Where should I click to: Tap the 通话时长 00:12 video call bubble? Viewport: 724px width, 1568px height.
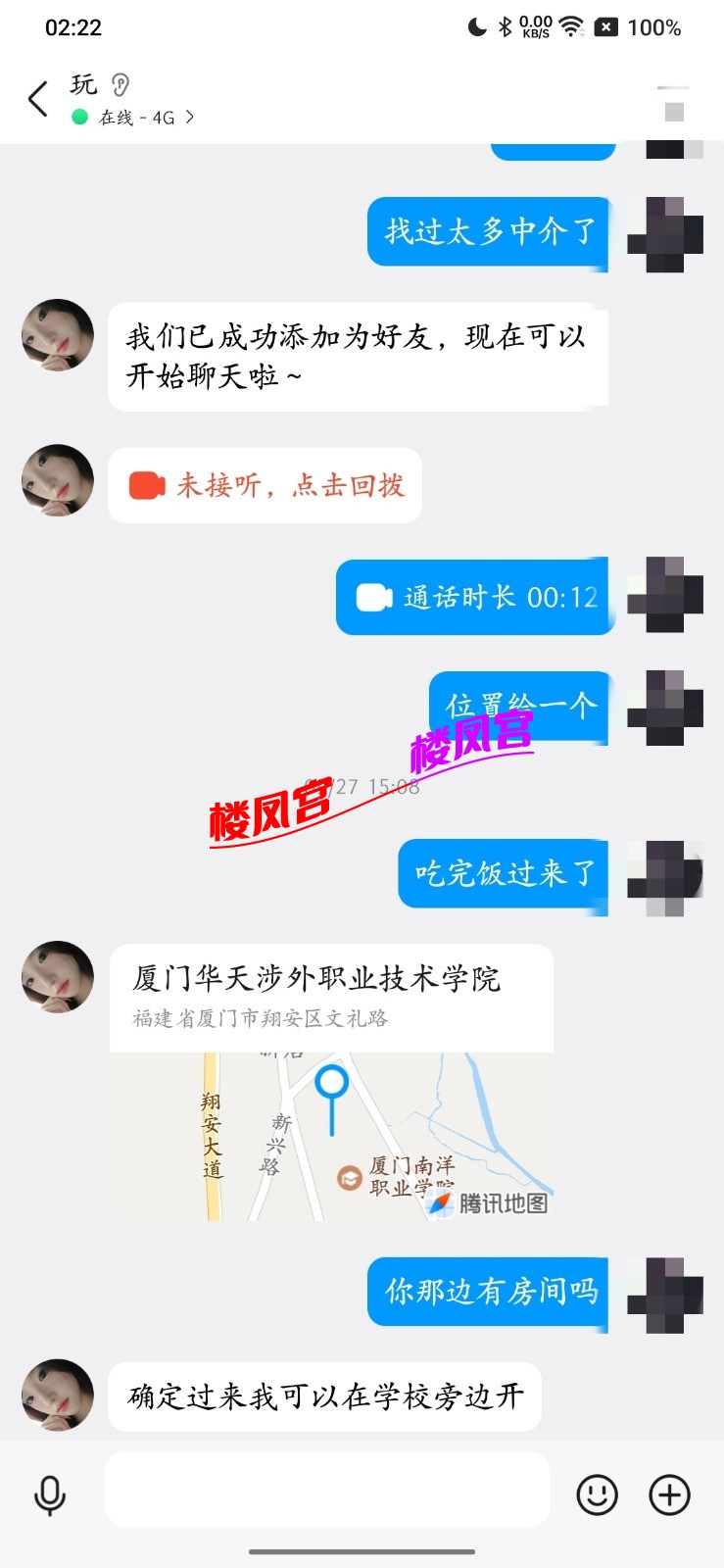tap(475, 597)
